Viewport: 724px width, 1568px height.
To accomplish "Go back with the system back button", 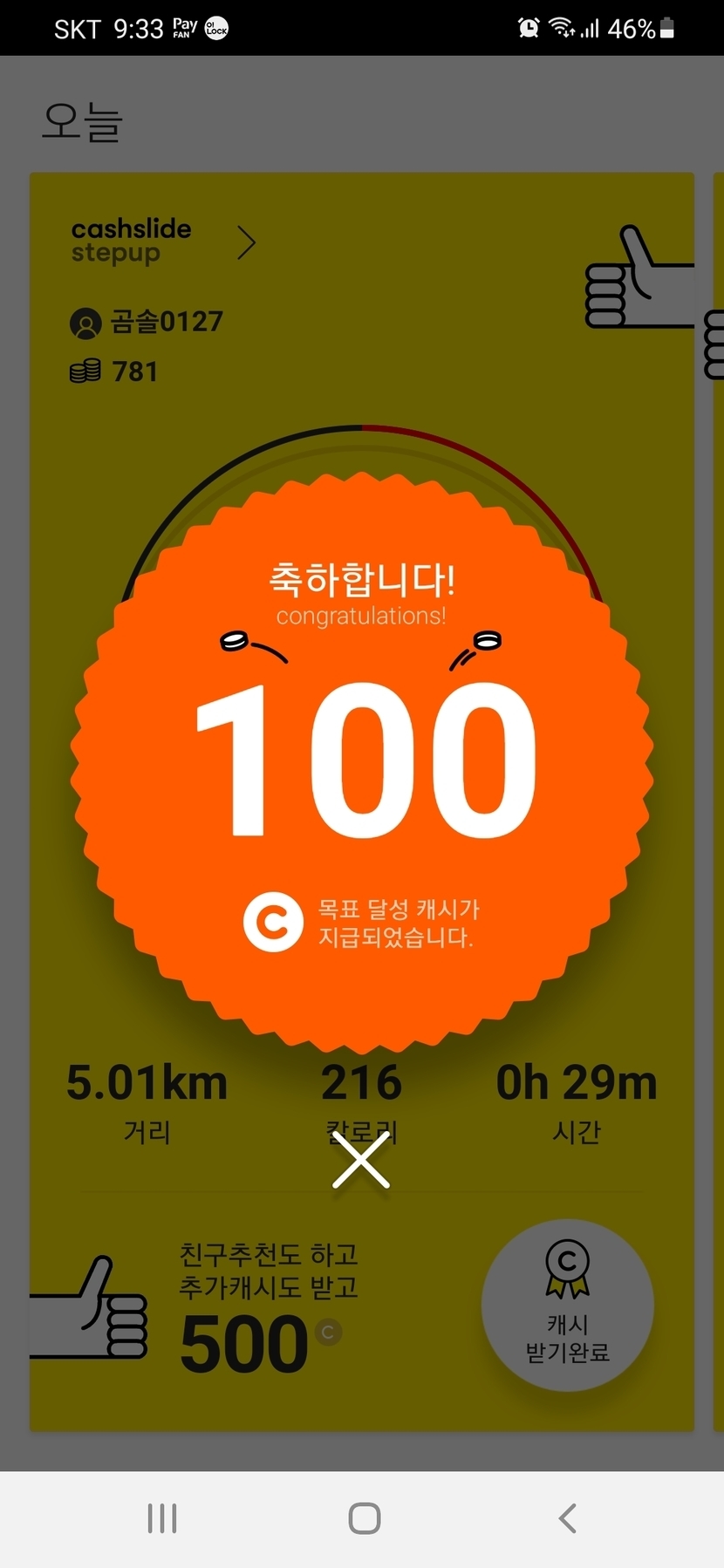I will pos(567,1518).
